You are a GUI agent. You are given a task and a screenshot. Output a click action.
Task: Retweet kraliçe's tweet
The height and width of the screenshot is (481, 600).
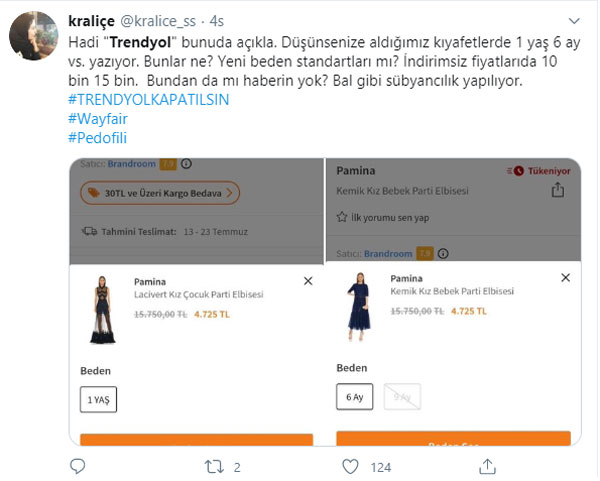[212, 466]
